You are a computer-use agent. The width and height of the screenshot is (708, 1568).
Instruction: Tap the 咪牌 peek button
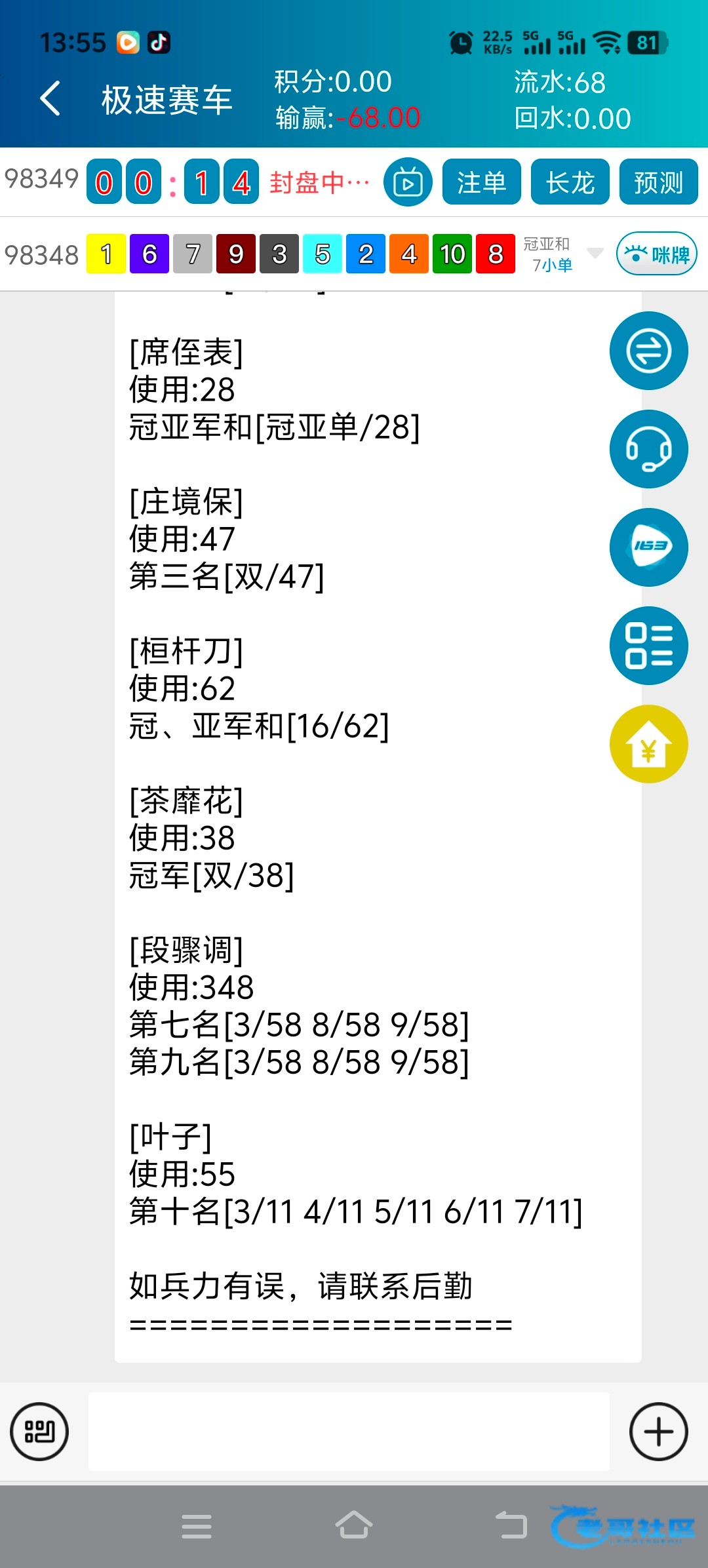tap(656, 254)
